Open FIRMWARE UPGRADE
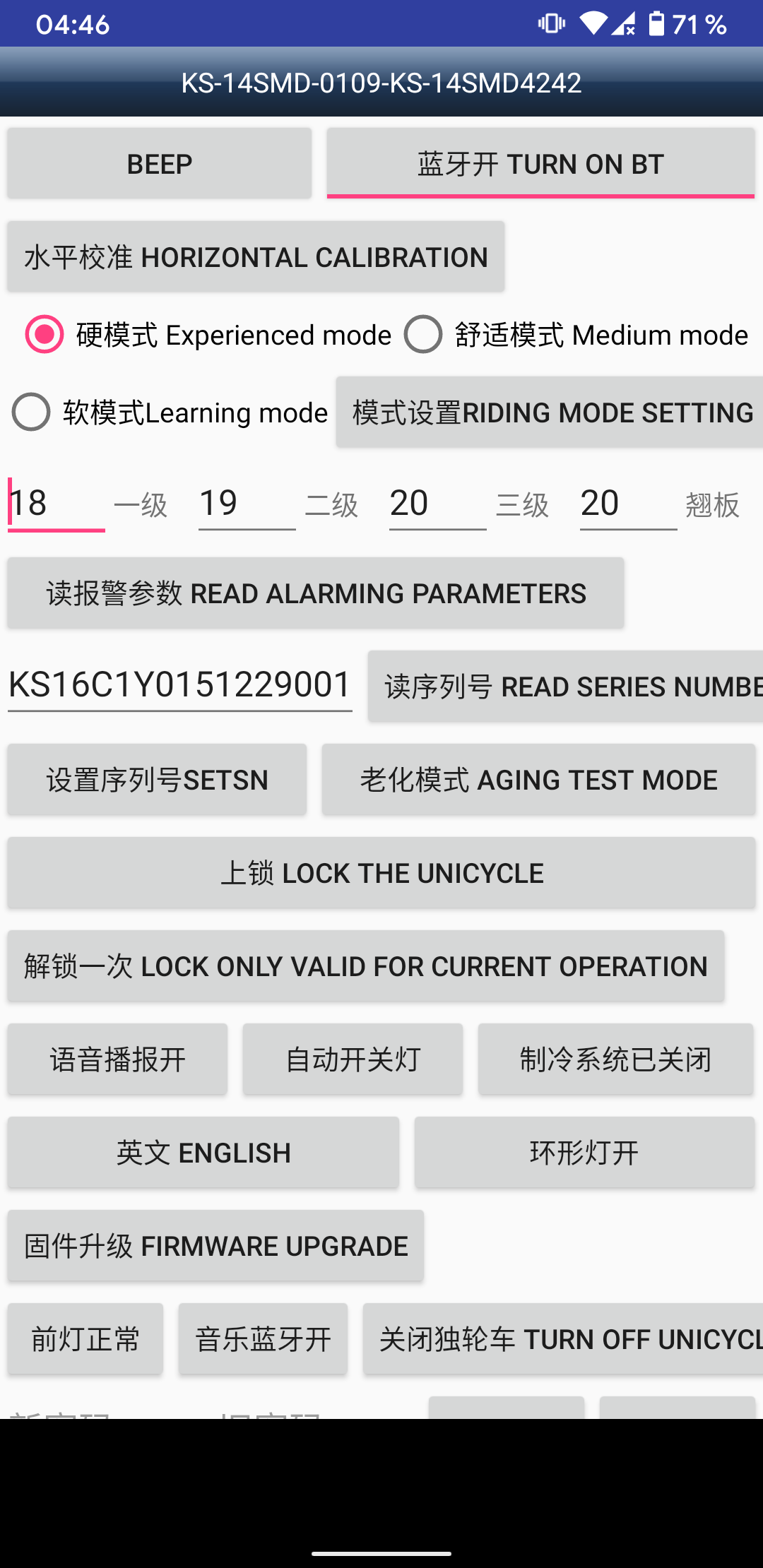763x1568 pixels. pyautogui.click(x=215, y=1245)
